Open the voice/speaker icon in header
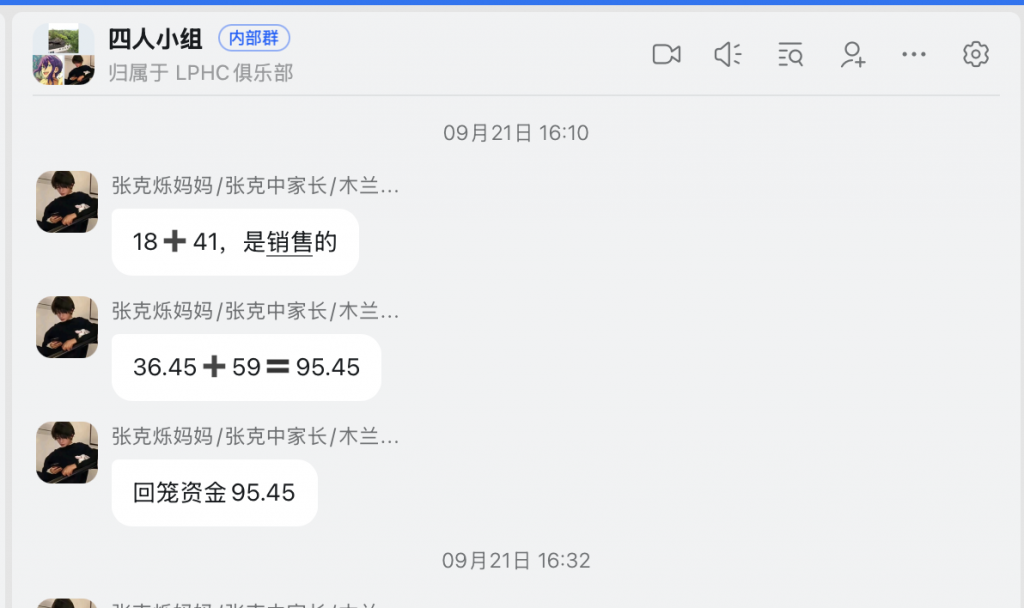 [x=727, y=55]
